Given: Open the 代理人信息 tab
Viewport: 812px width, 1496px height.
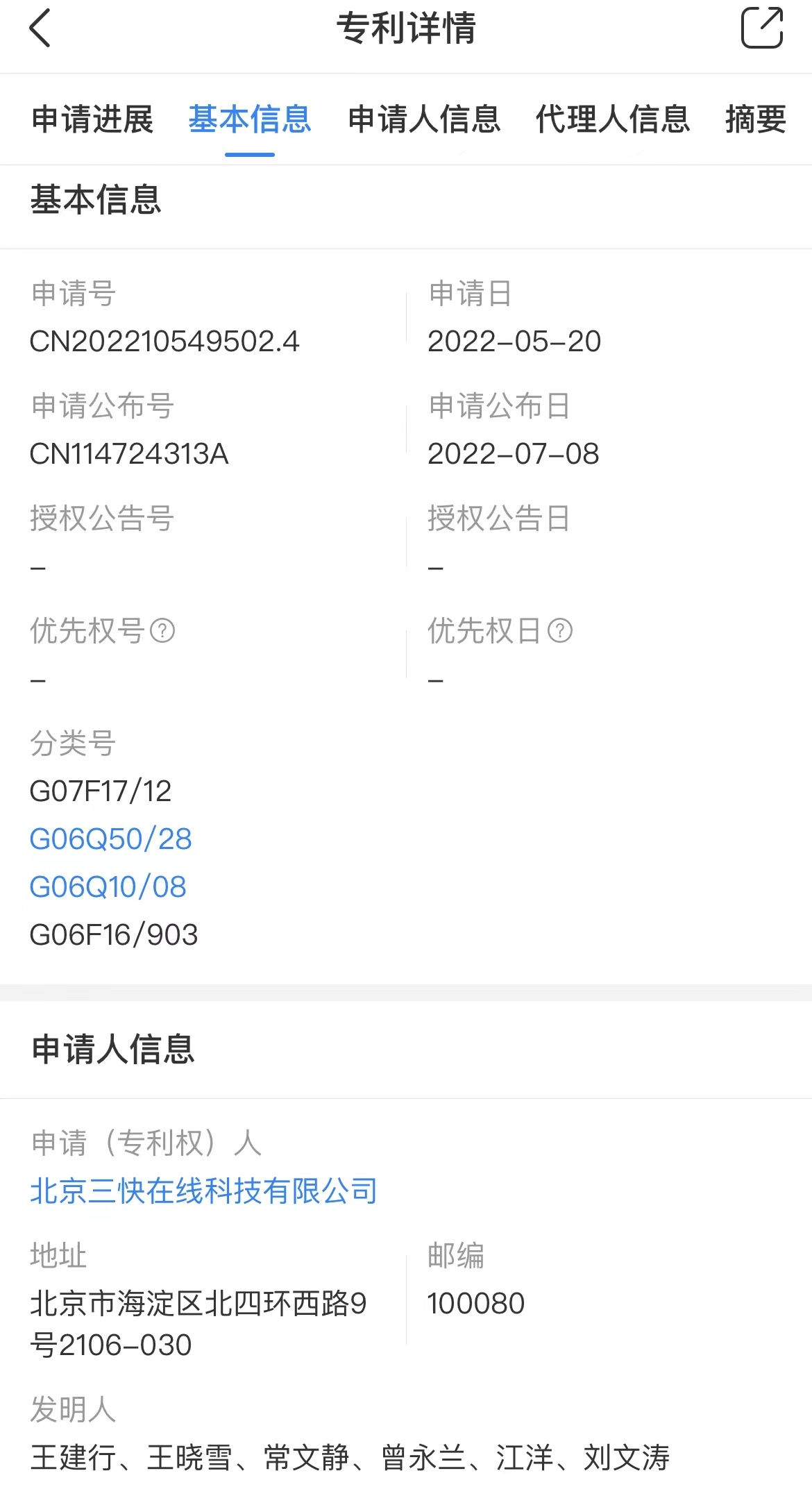Looking at the screenshot, I should tap(613, 119).
